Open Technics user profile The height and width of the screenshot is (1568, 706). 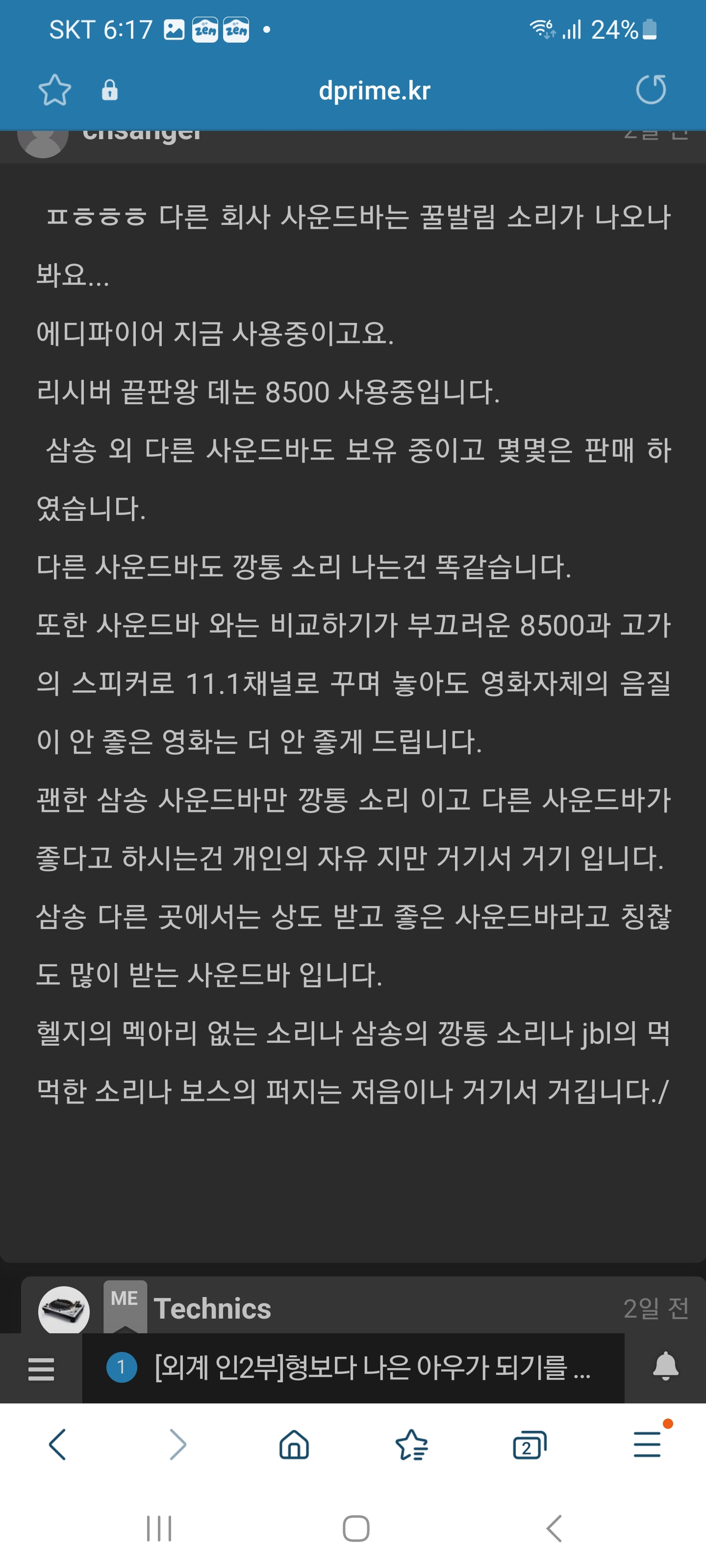pos(212,1309)
